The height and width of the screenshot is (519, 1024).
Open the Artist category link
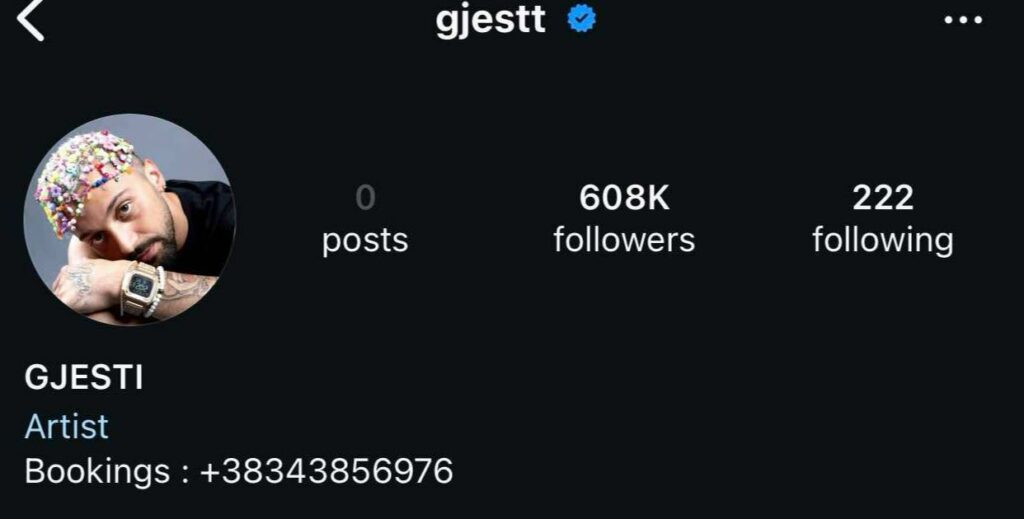pos(66,427)
